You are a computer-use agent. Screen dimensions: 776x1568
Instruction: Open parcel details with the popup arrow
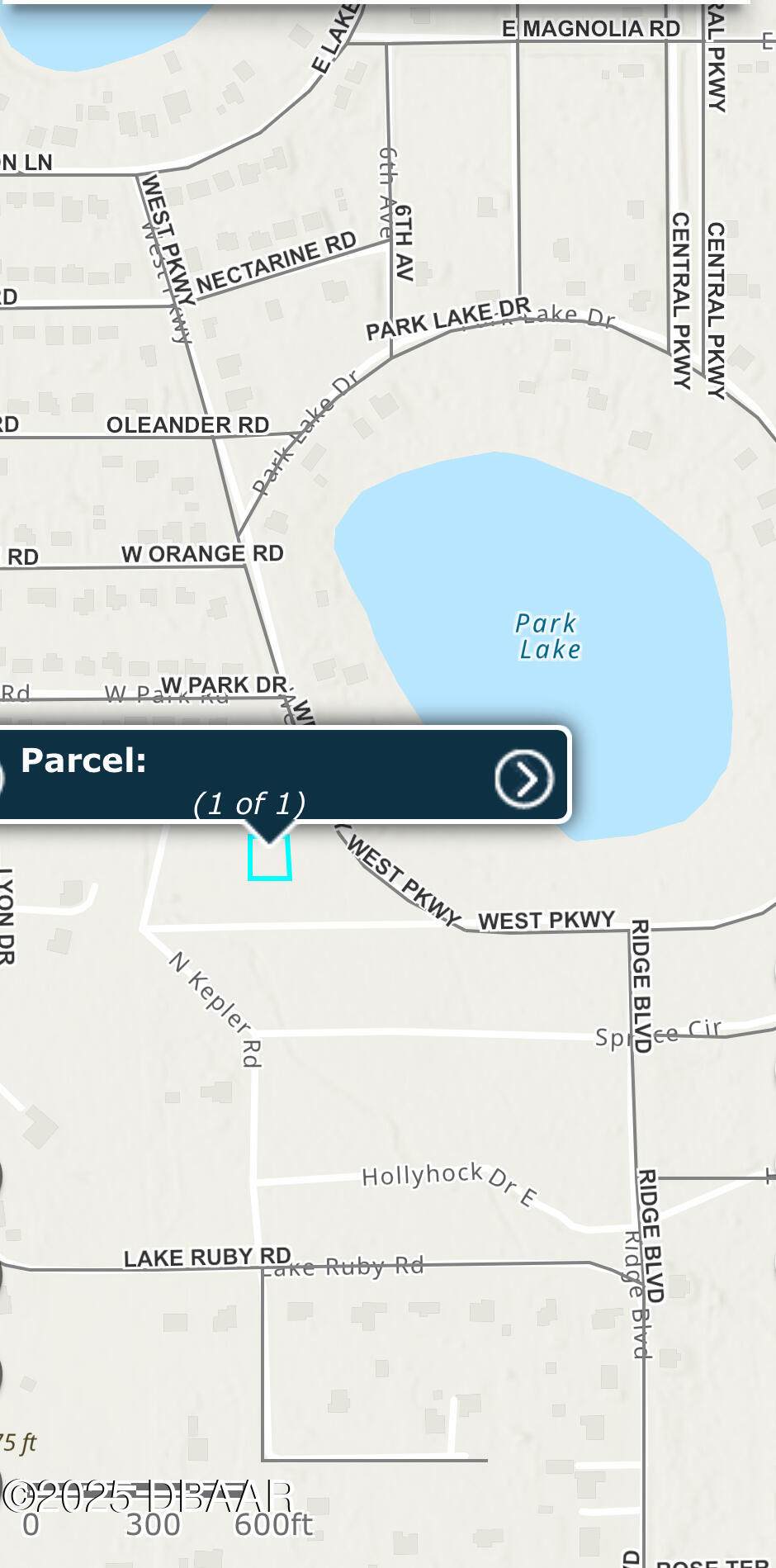point(523,778)
